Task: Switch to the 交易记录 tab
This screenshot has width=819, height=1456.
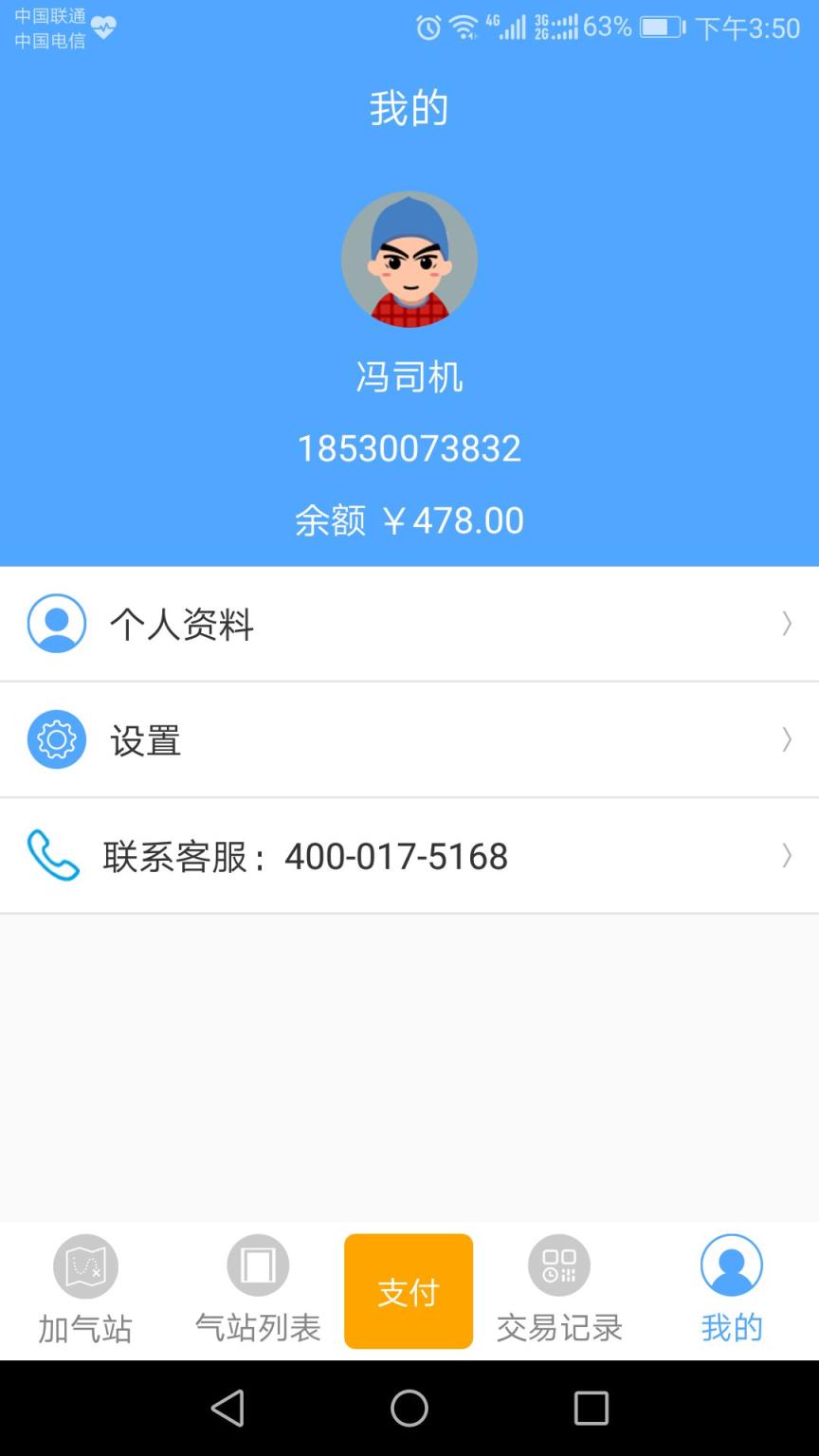Action: (x=559, y=1289)
